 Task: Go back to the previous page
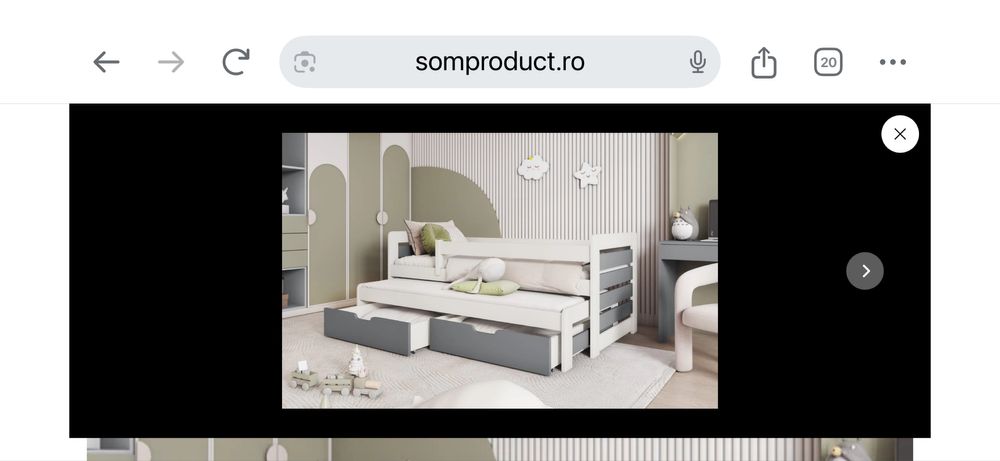pos(106,62)
